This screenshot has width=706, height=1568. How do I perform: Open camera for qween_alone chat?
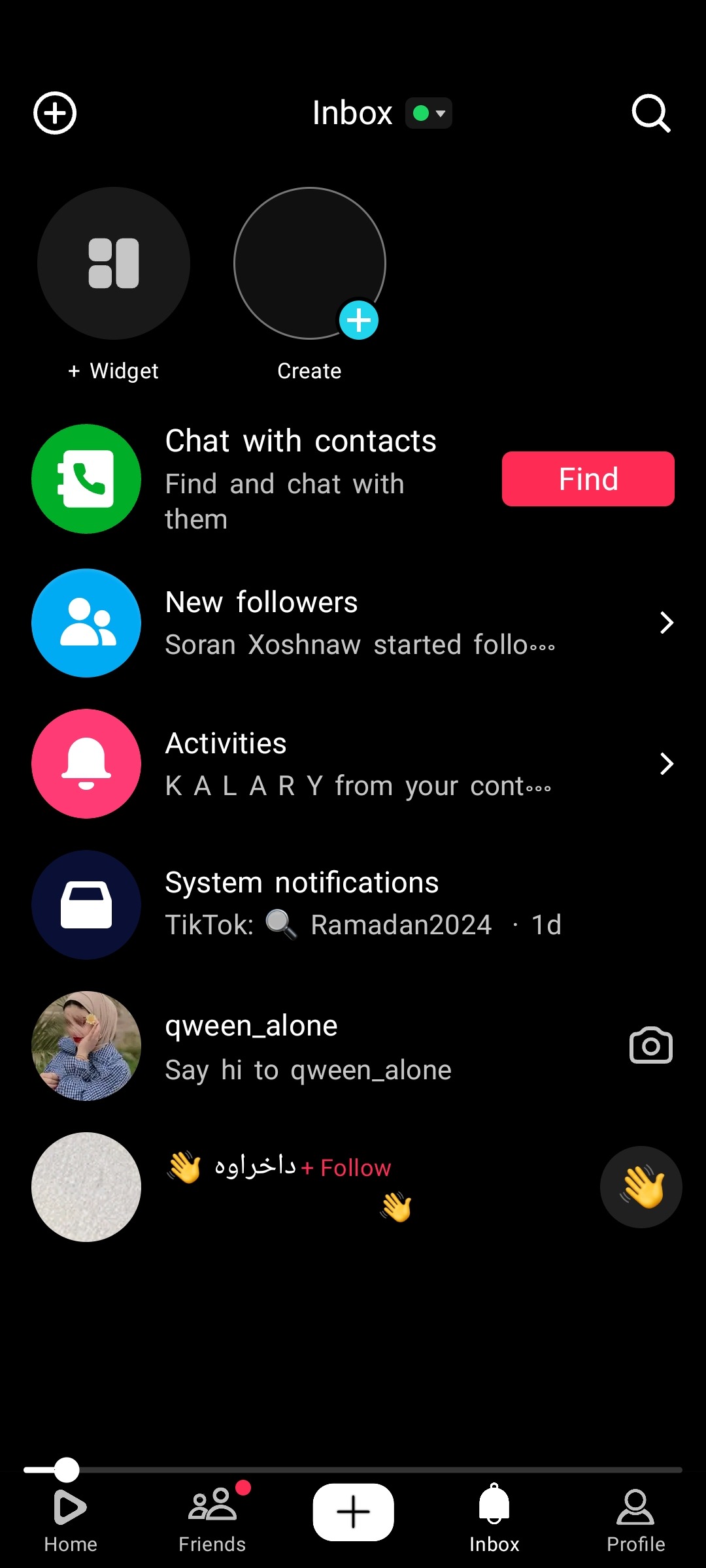click(x=650, y=1046)
